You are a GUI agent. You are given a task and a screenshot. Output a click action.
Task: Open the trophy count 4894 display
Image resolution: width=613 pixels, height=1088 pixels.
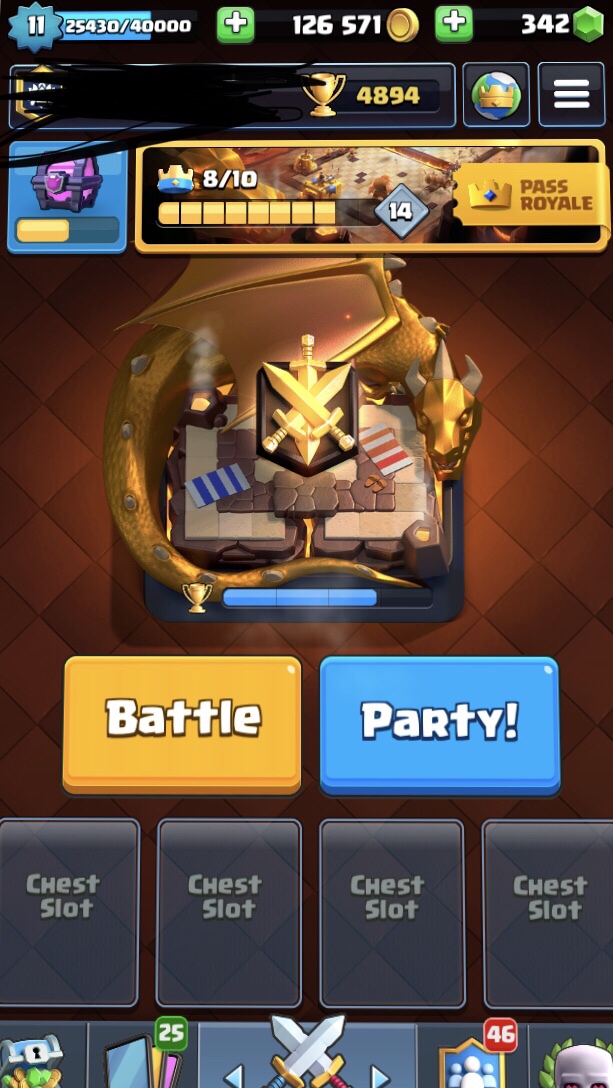(371, 95)
